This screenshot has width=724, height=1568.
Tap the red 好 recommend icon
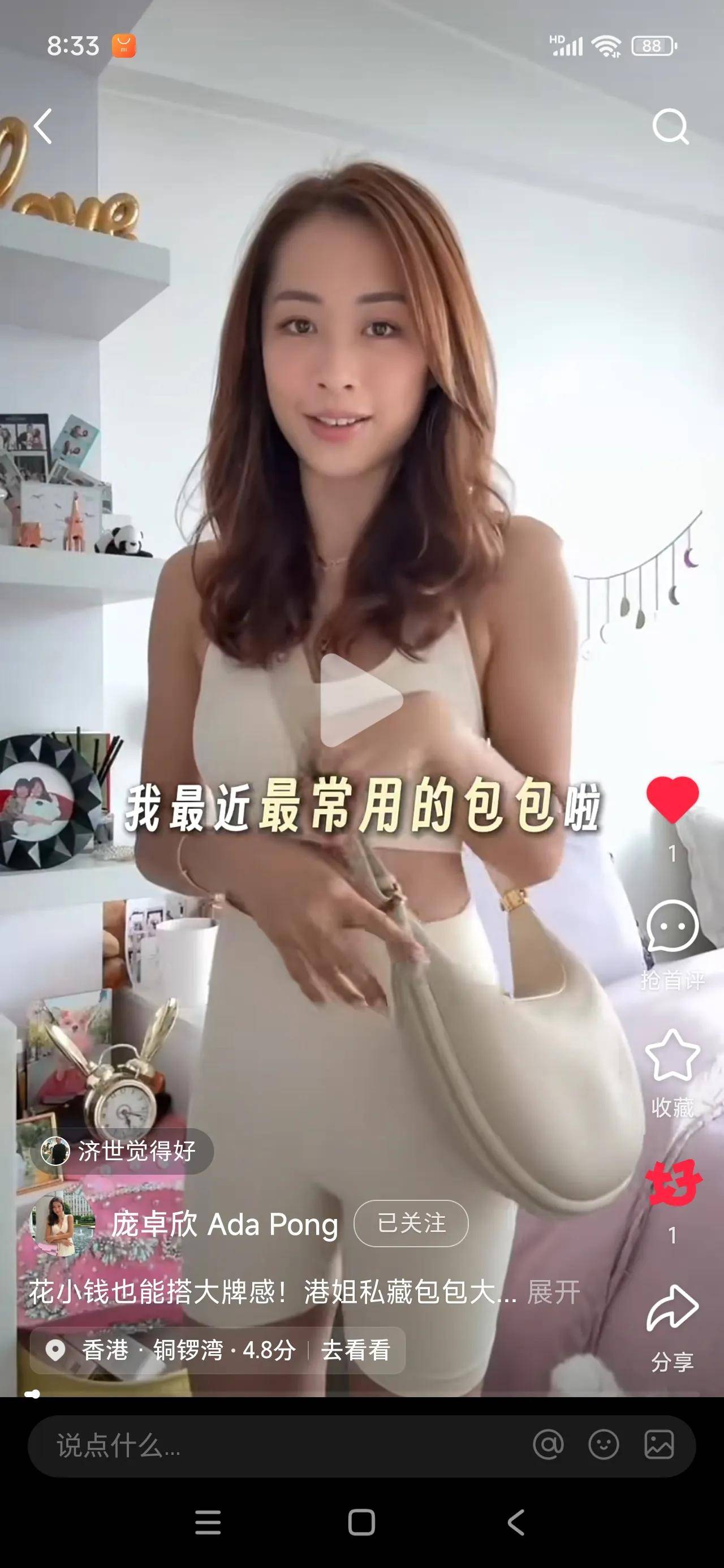(x=673, y=1183)
